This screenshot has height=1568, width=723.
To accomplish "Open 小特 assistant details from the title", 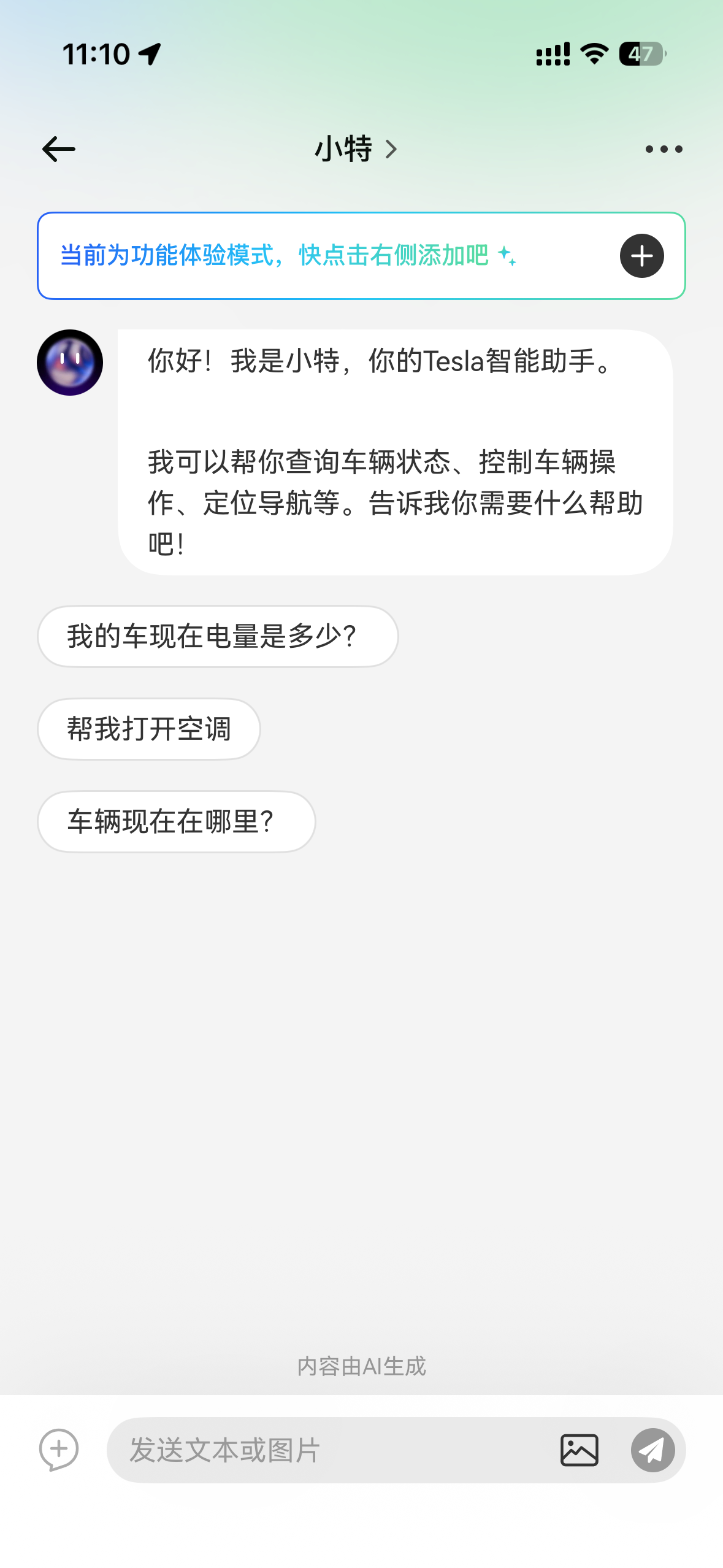I will tap(356, 149).
